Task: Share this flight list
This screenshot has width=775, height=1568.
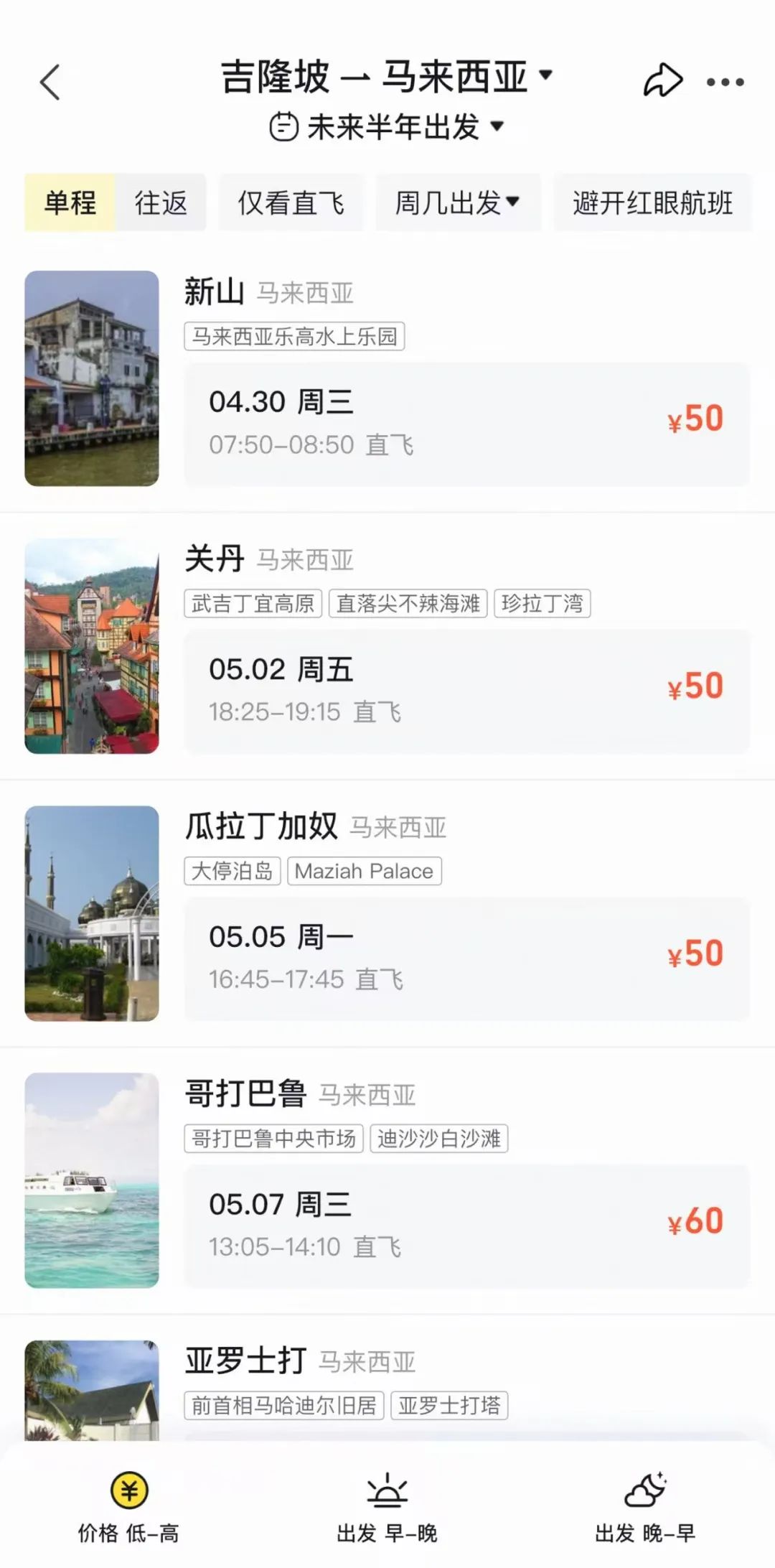Action: coord(662,80)
